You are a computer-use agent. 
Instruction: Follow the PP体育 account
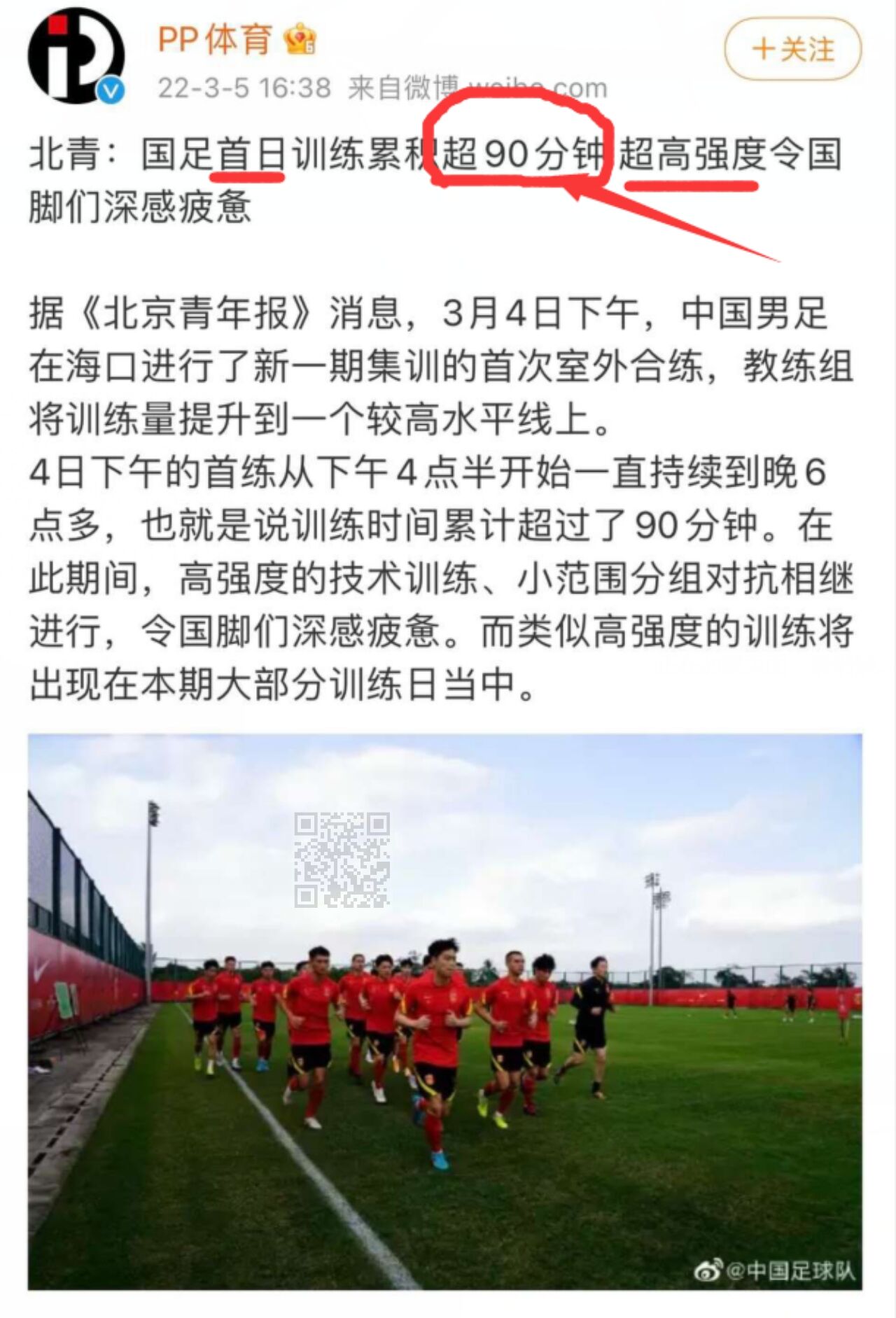point(792,49)
